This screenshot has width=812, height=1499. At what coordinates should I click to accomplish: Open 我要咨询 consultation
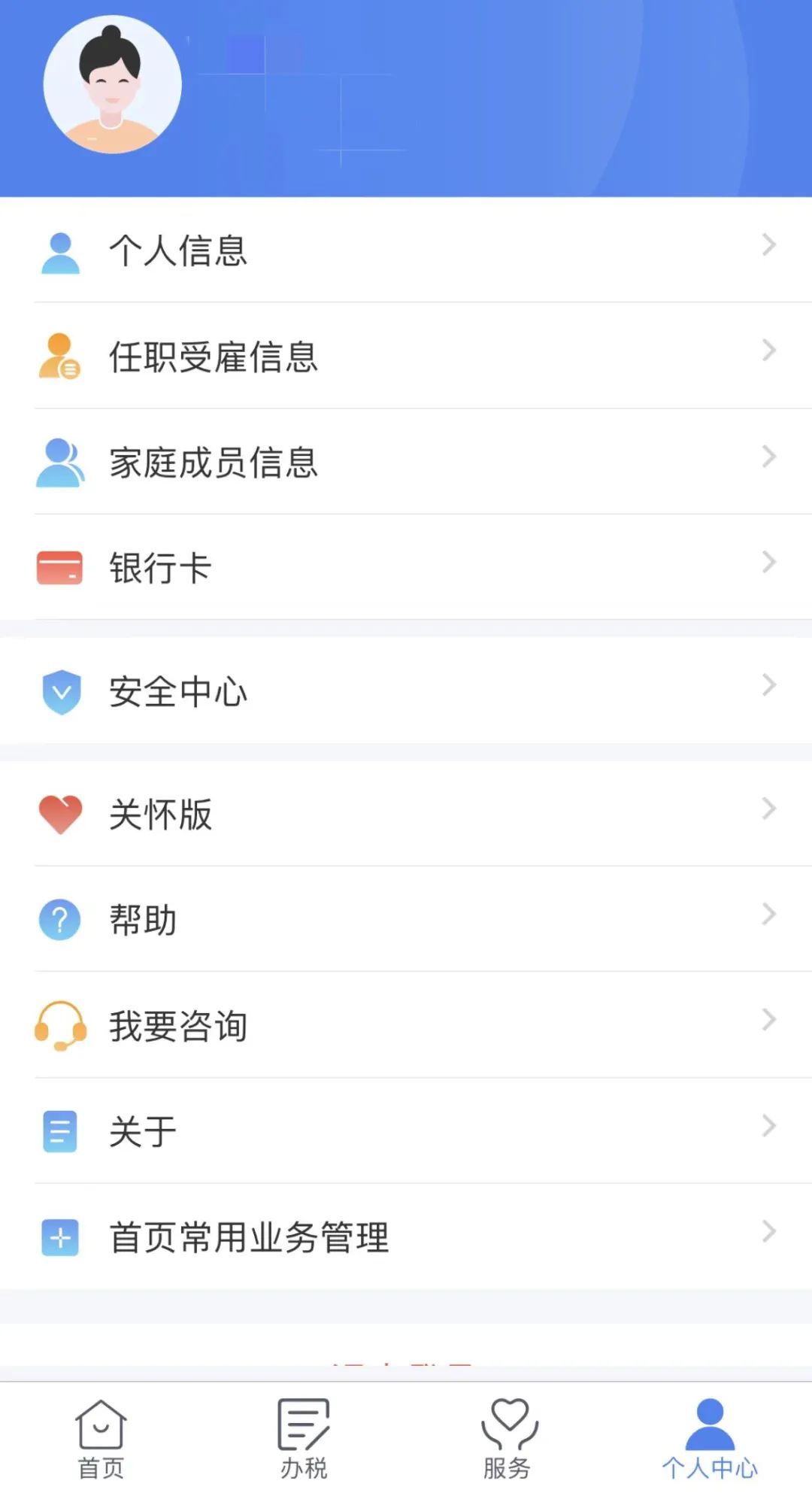click(406, 1025)
